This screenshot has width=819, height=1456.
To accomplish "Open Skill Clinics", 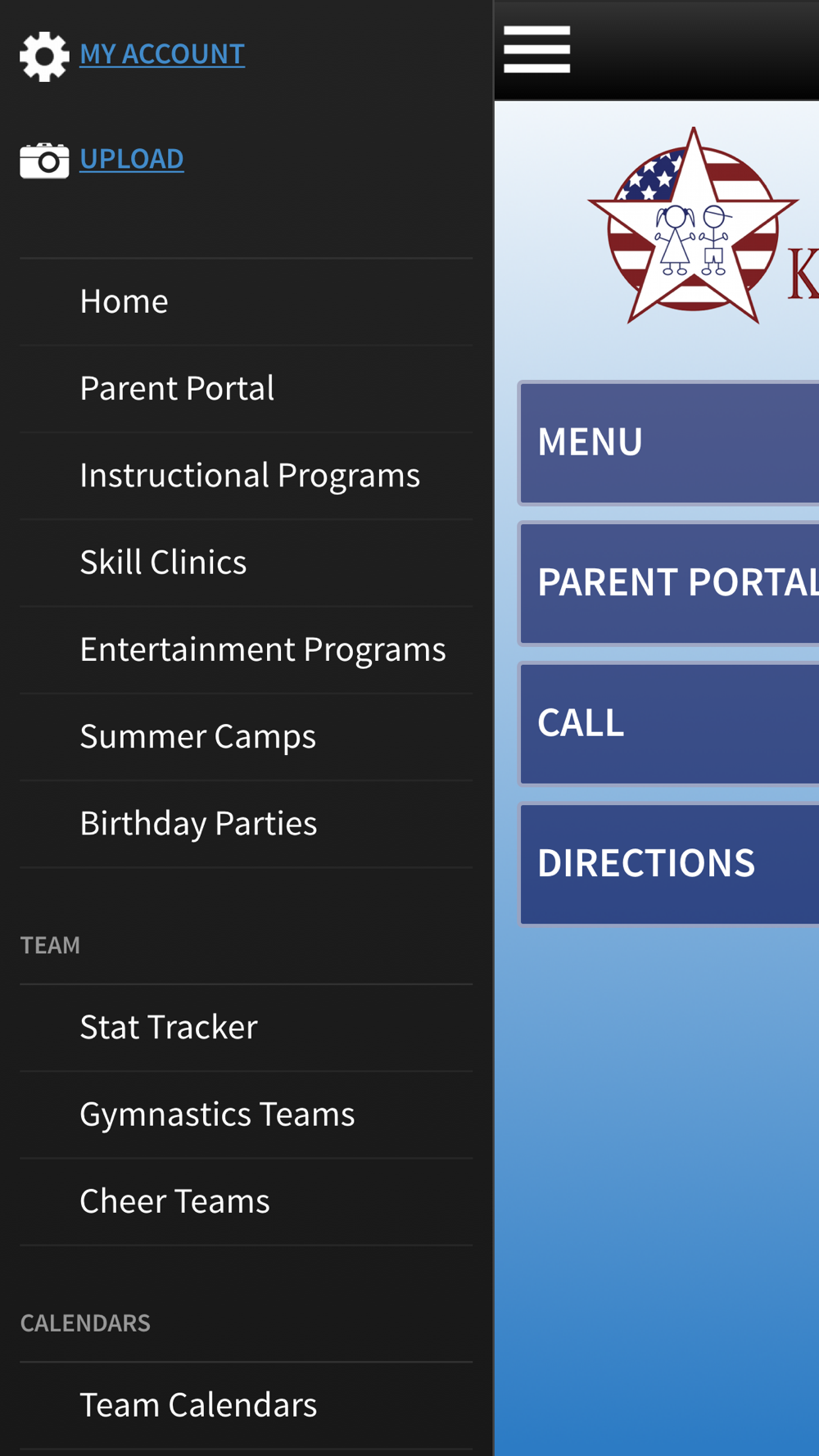I will click(x=246, y=563).
